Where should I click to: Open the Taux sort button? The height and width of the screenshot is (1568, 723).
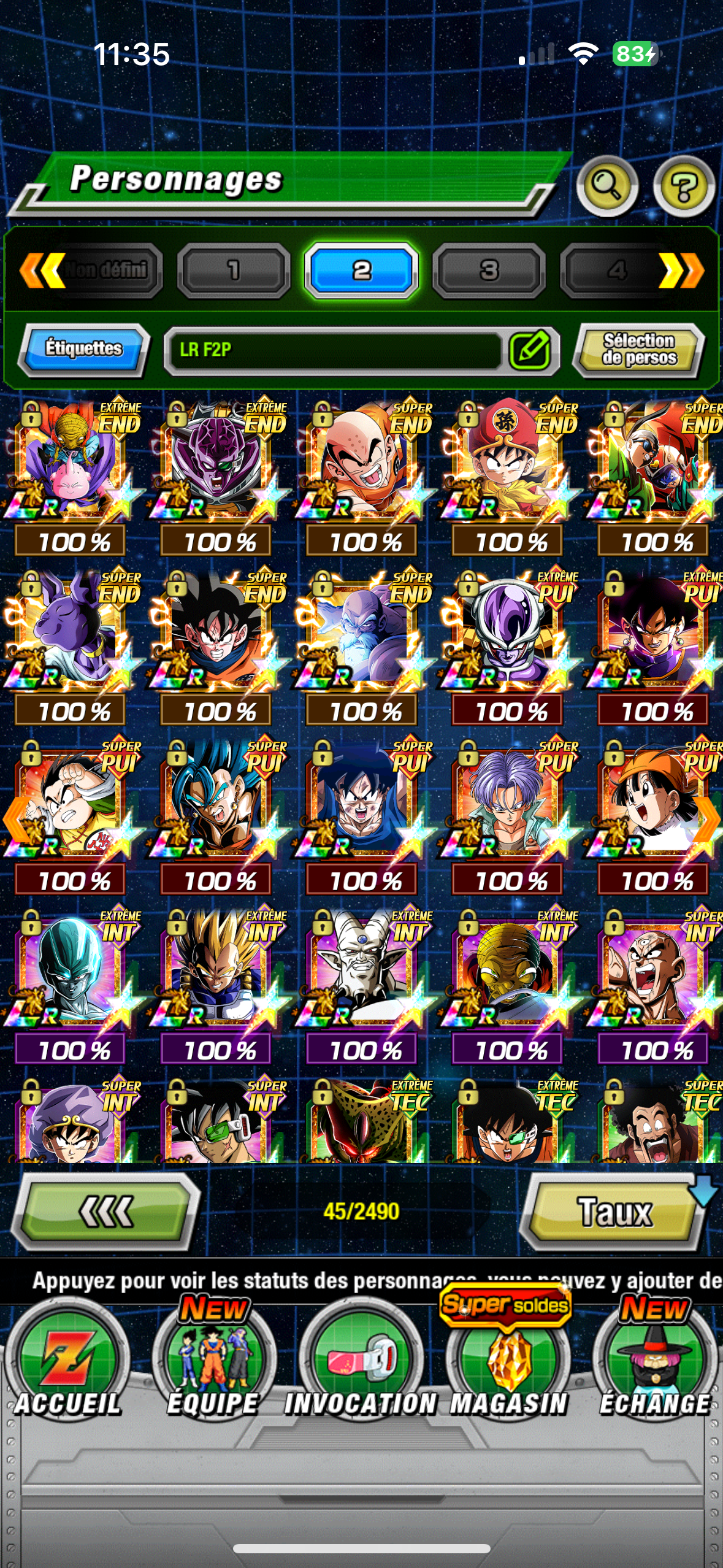pyautogui.click(x=614, y=1212)
